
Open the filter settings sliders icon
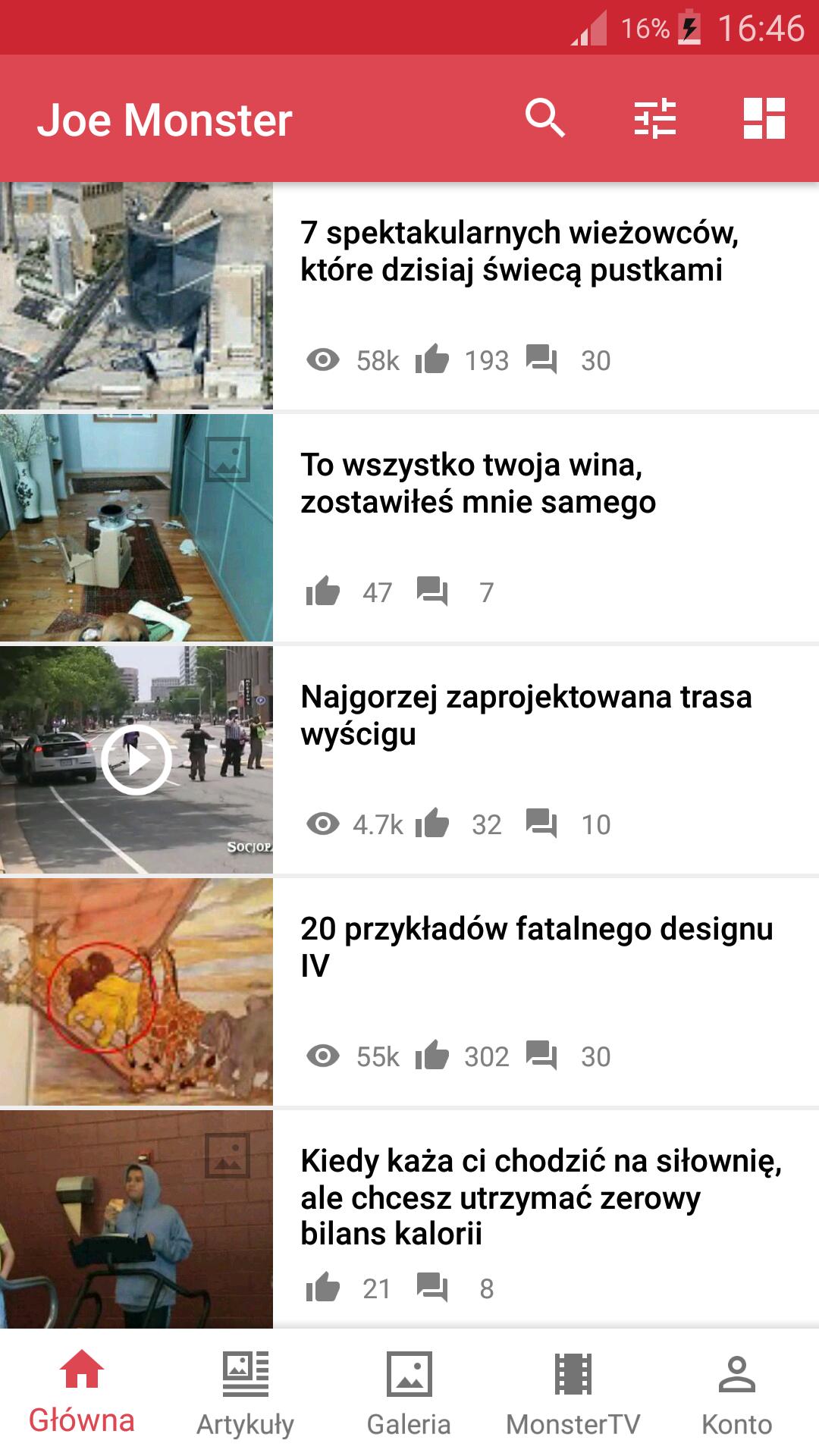tap(654, 119)
